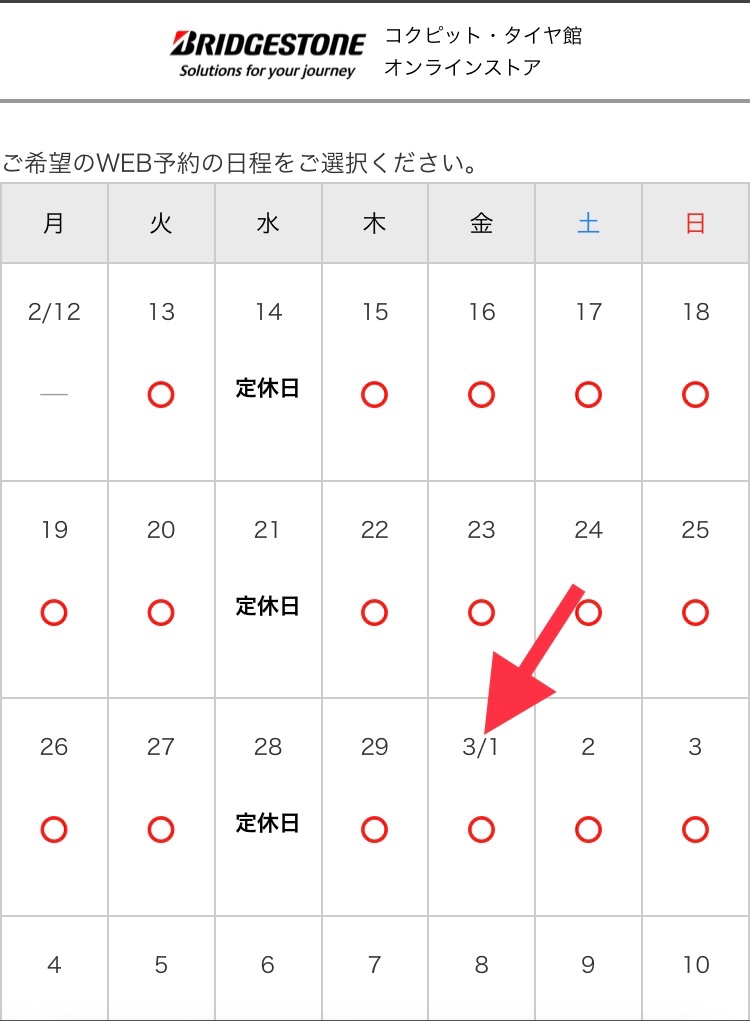
Task: Select the open slot on the 26th
Action: (x=54, y=829)
